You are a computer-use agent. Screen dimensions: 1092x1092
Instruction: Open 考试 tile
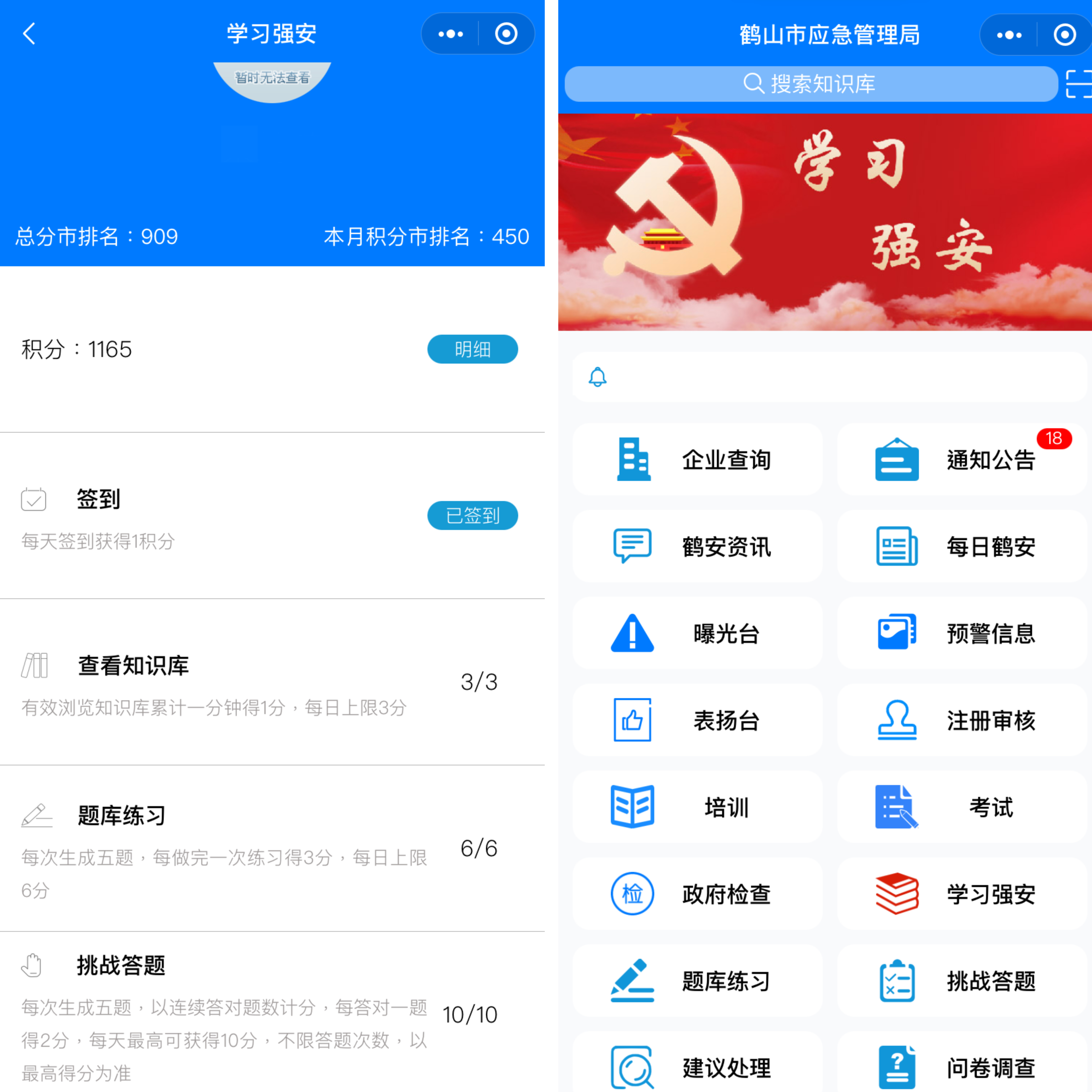[961, 807]
